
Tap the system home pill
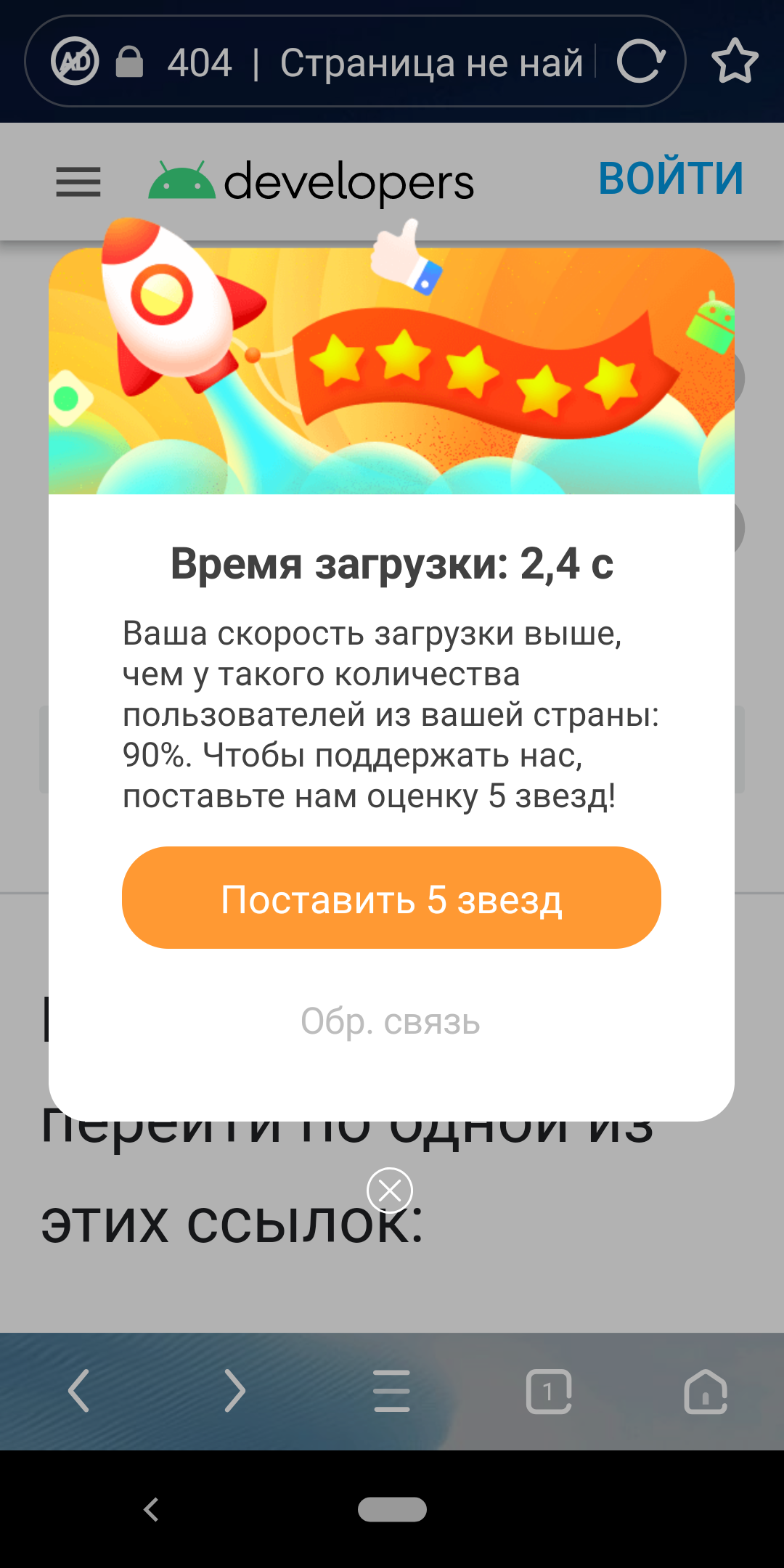coord(392,1509)
